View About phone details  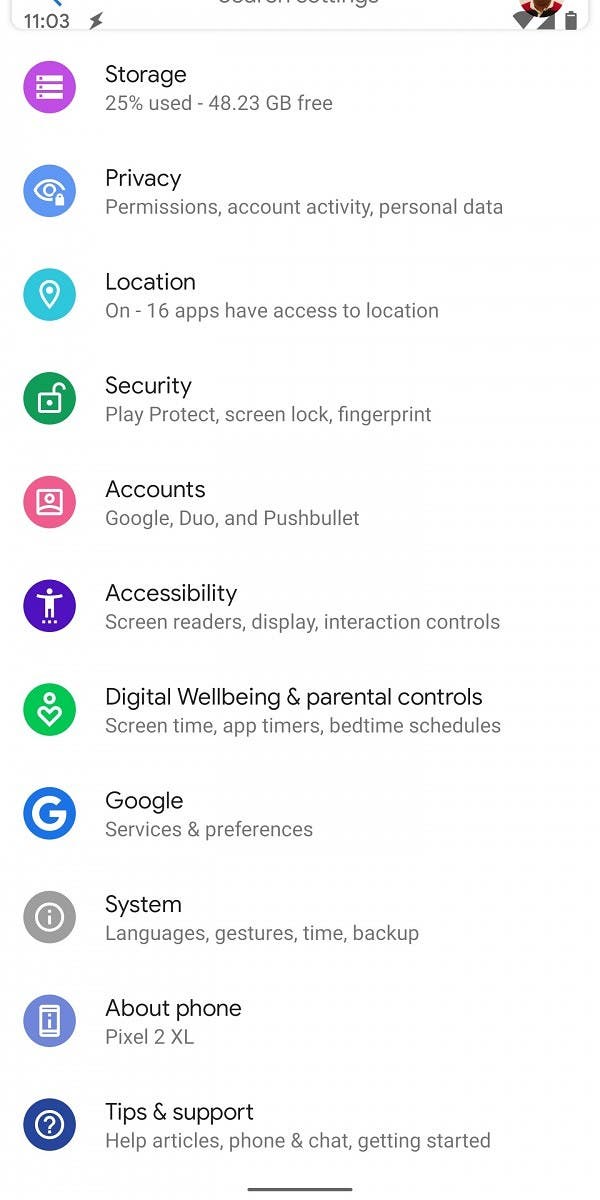(300, 1022)
